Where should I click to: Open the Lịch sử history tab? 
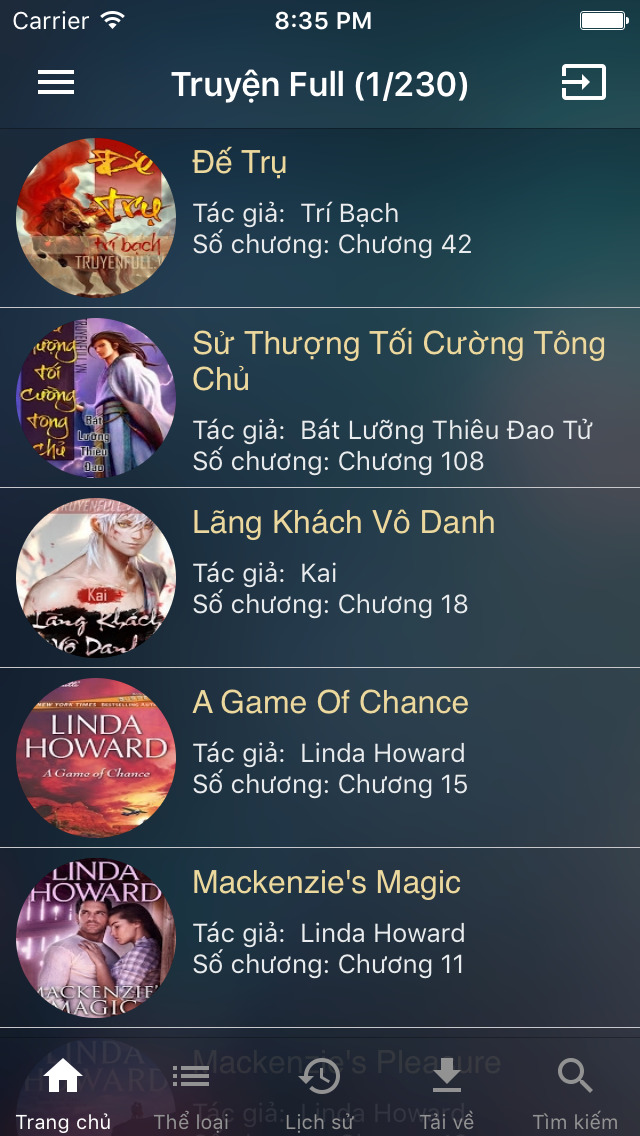pos(320,1092)
